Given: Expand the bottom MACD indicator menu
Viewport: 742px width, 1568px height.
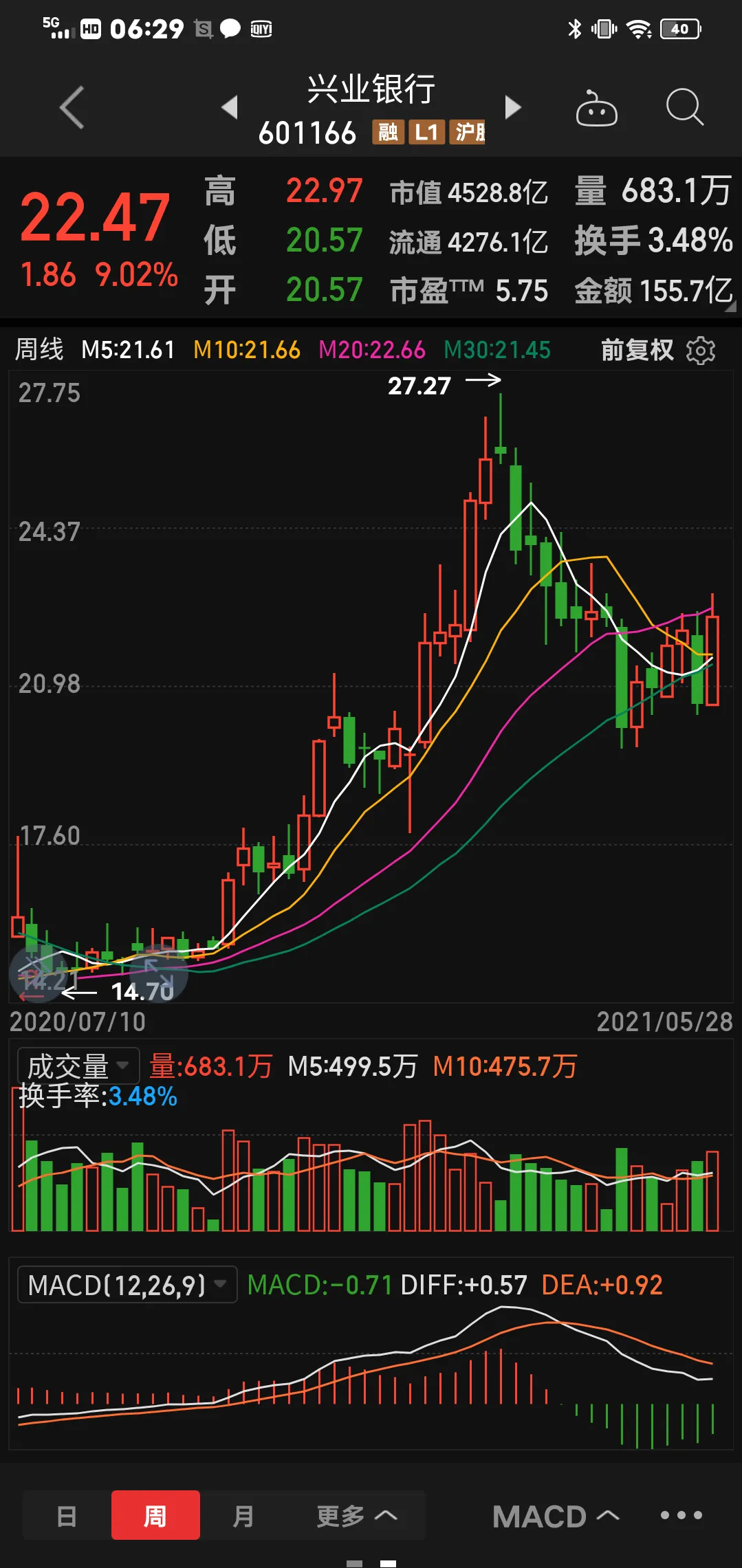Looking at the screenshot, I should pos(556,1516).
